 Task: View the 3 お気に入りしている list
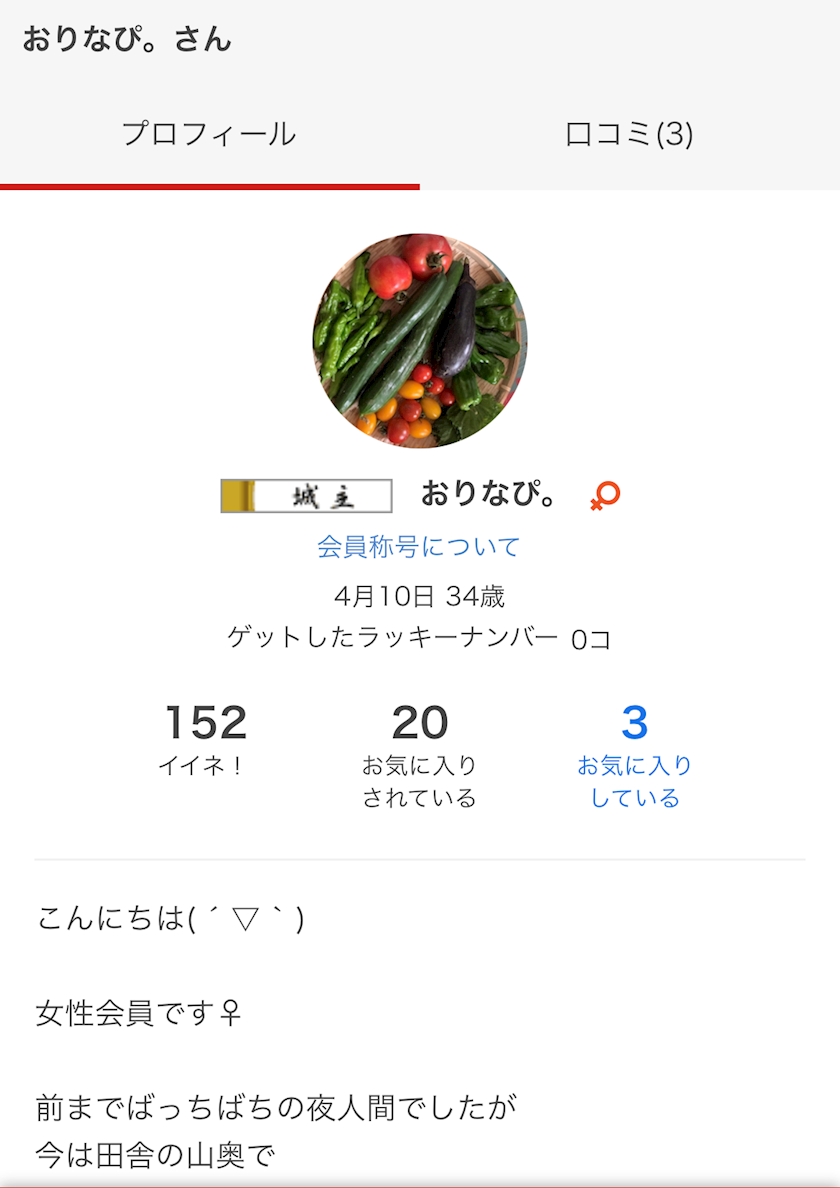pos(635,755)
